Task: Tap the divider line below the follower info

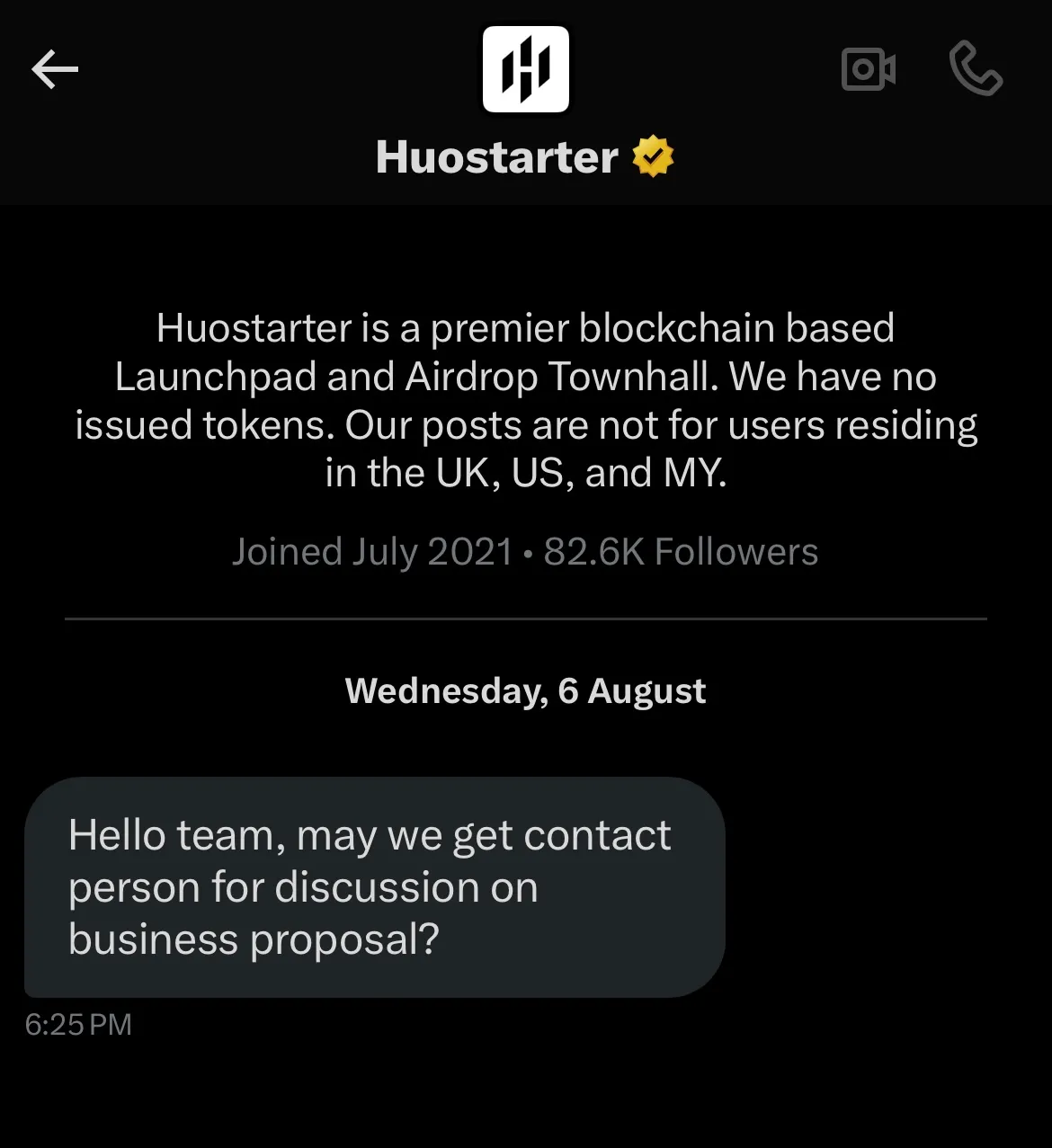Action: [526, 618]
